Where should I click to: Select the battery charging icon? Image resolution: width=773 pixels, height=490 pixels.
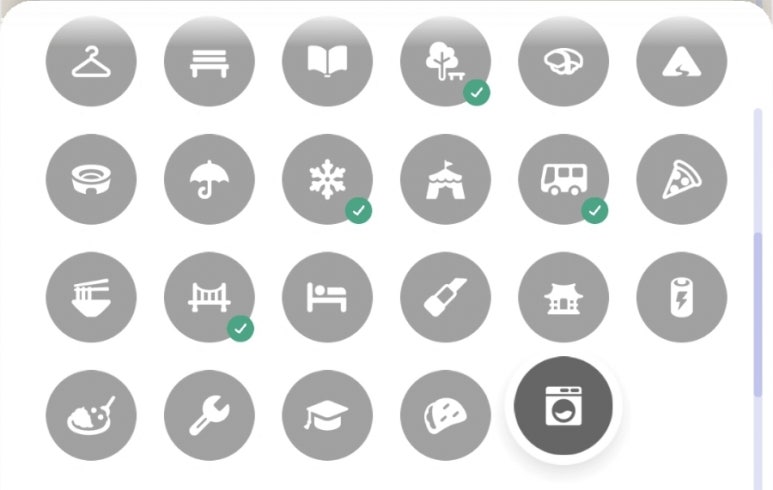click(681, 297)
